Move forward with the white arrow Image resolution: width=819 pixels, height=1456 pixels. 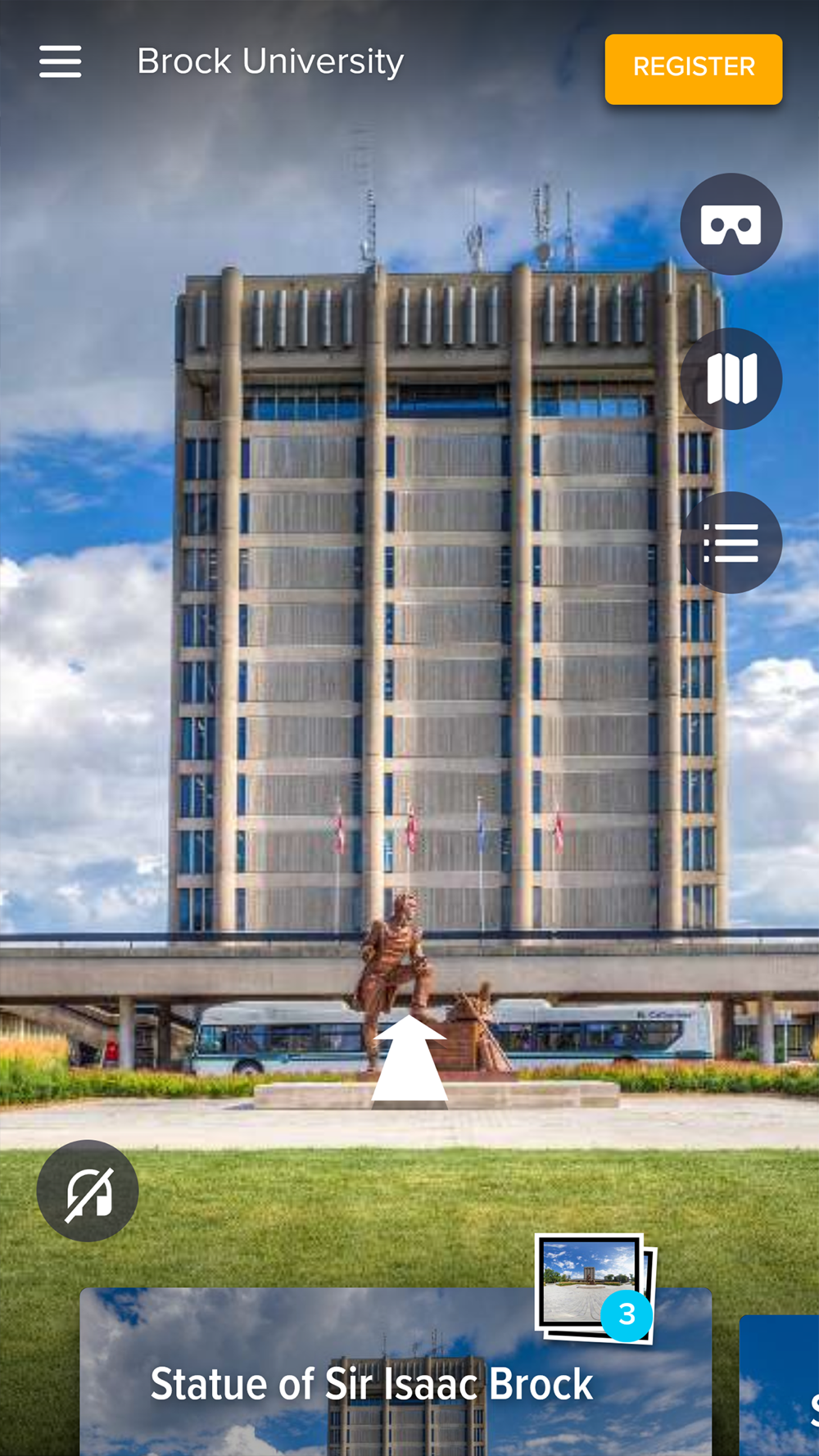[x=409, y=1061]
